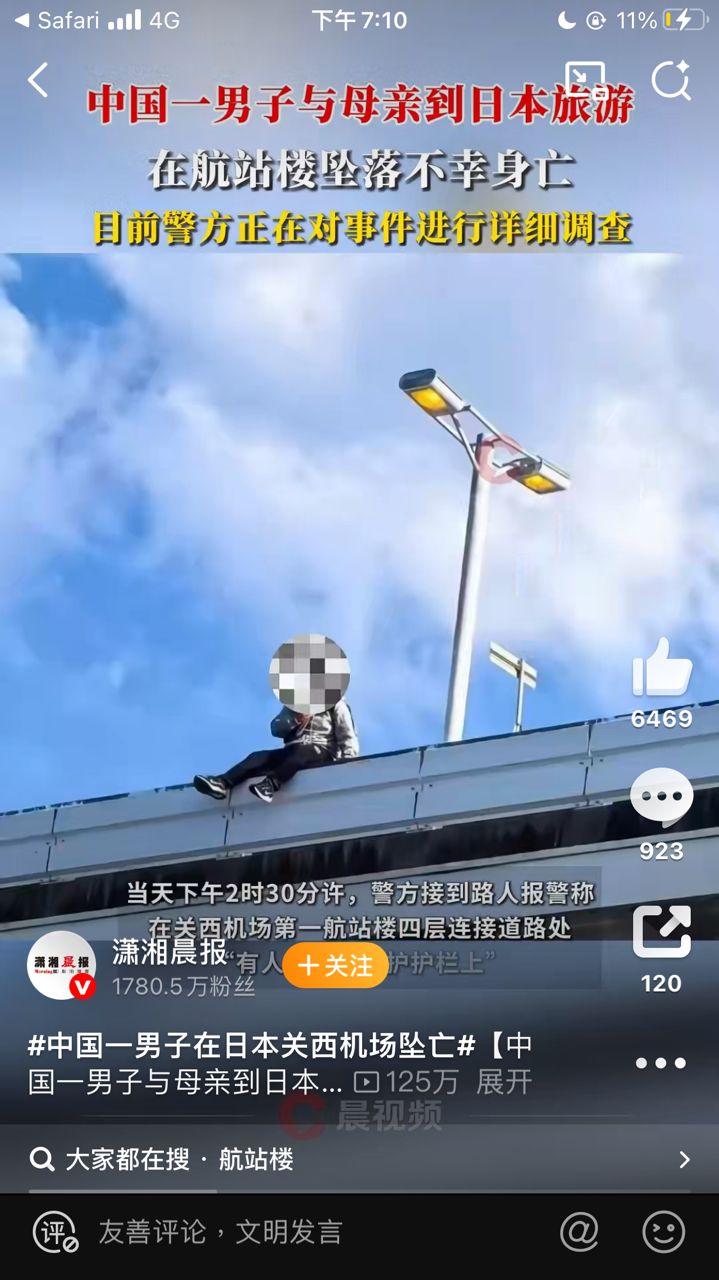
Task: Share this video
Action: [x=661, y=932]
